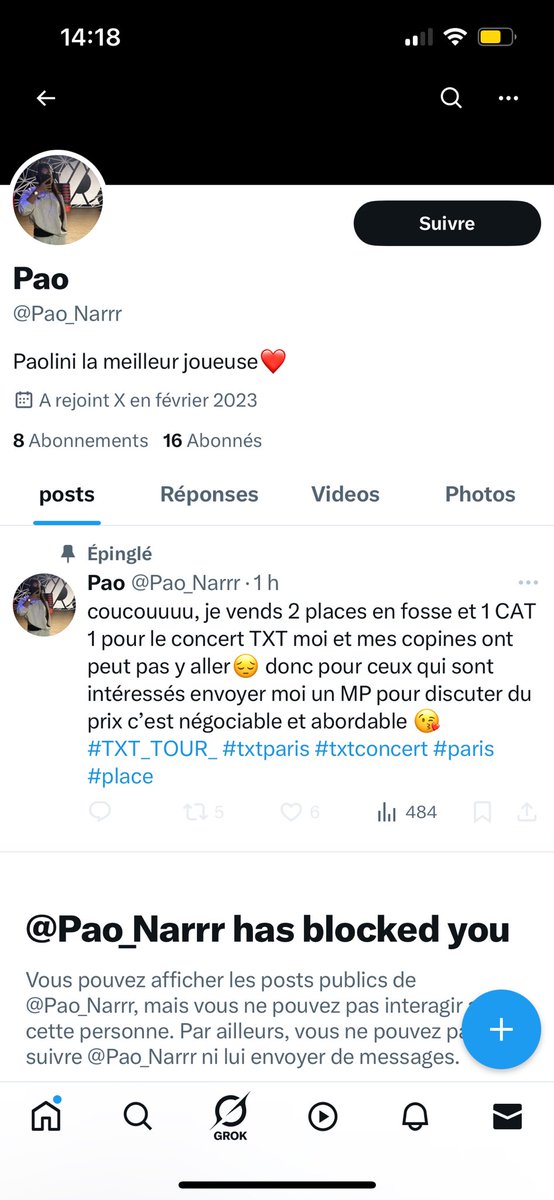Share the pinned post
The width and height of the screenshot is (554, 1200).
(x=527, y=812)
